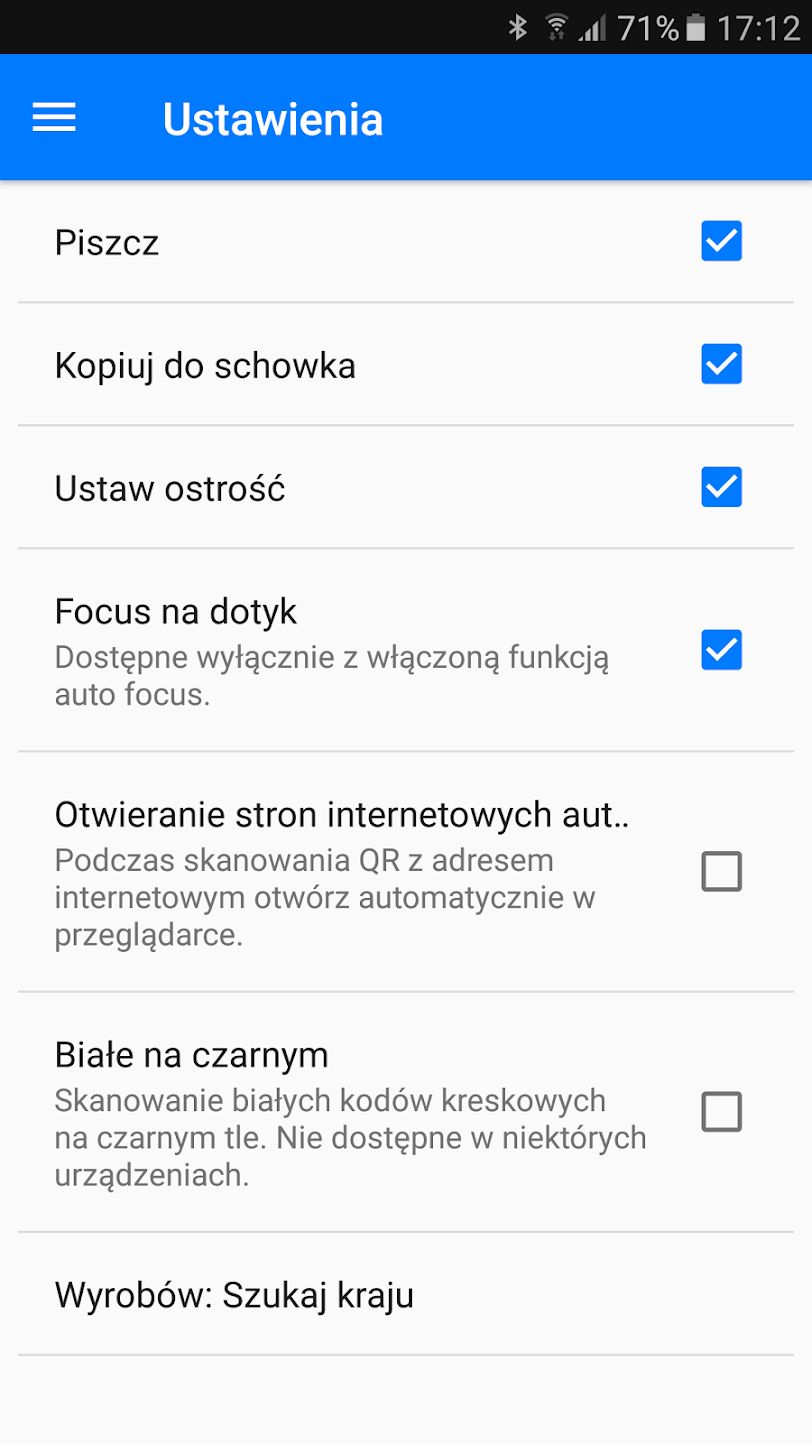Enable Otwieranie stron internetowych automatically

click(x=721, y=871)
